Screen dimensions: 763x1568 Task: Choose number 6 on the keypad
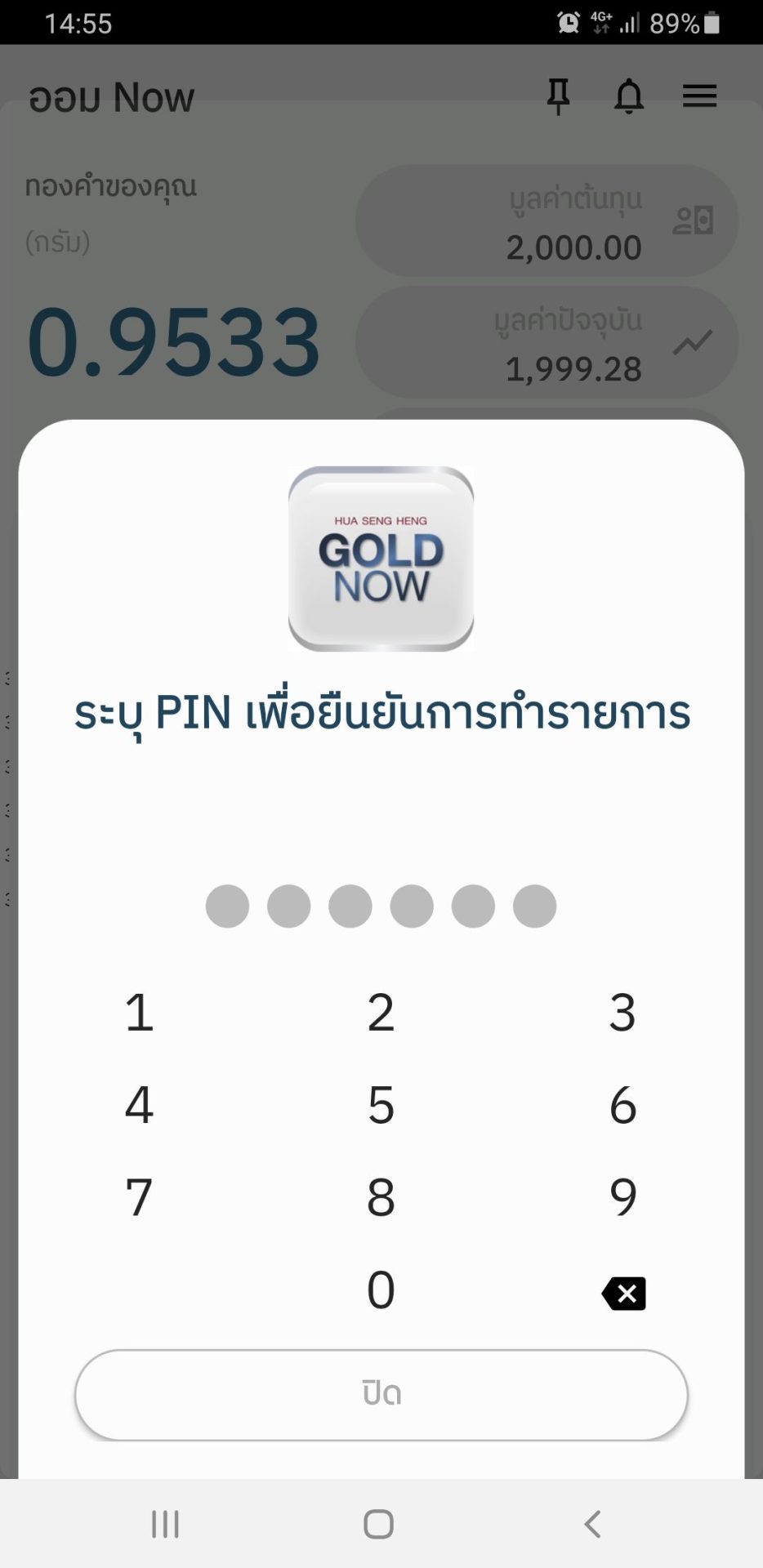pyautogui.click(x=622, y=1105)
